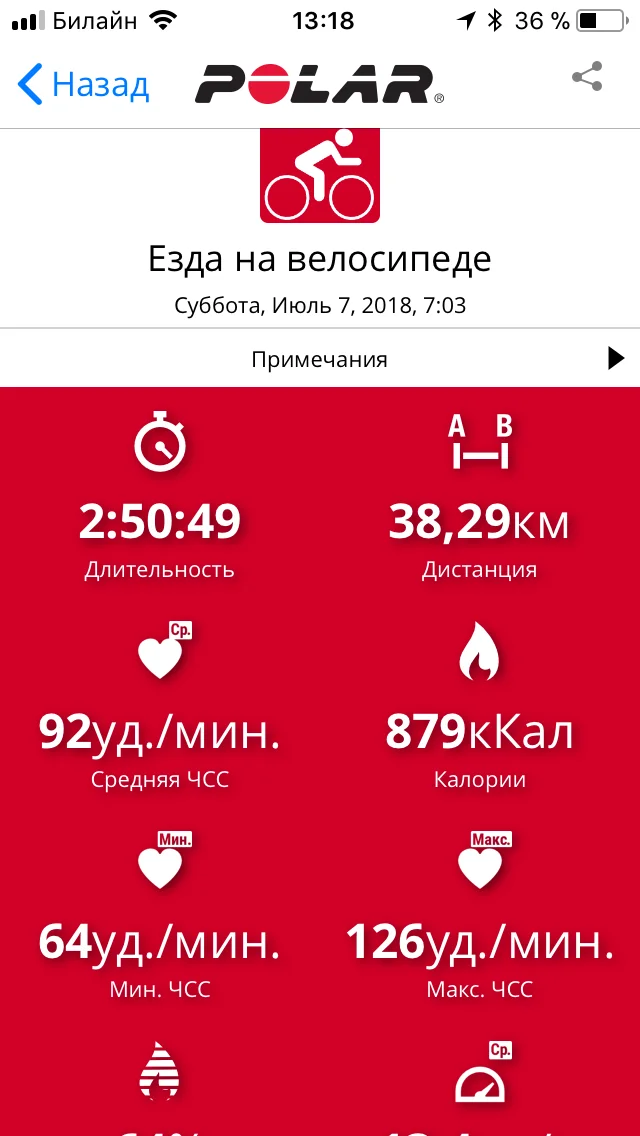Share this cycling workout
640x1136 pixels.
pos(587,77)
